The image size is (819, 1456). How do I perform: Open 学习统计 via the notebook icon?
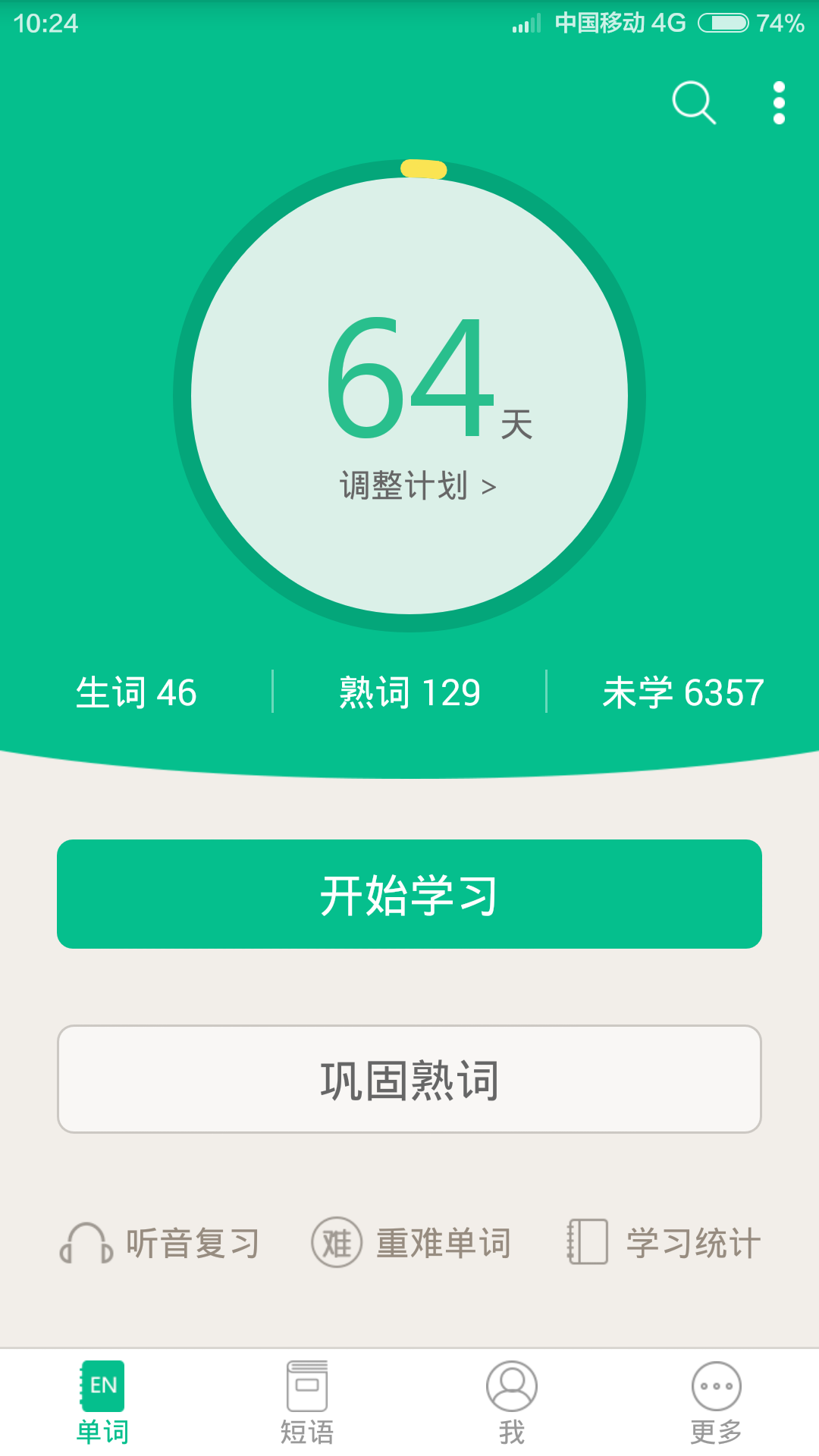[588, 1242]
